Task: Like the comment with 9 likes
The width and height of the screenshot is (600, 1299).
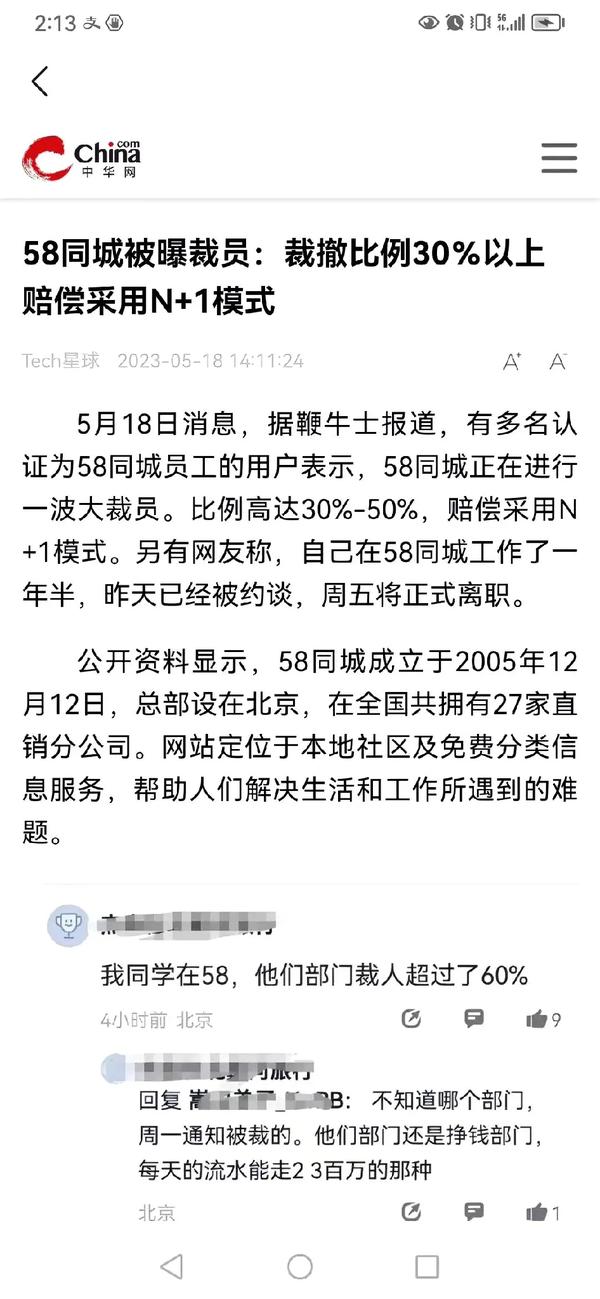Action: pyautogui.click(x=543, y=1019)
